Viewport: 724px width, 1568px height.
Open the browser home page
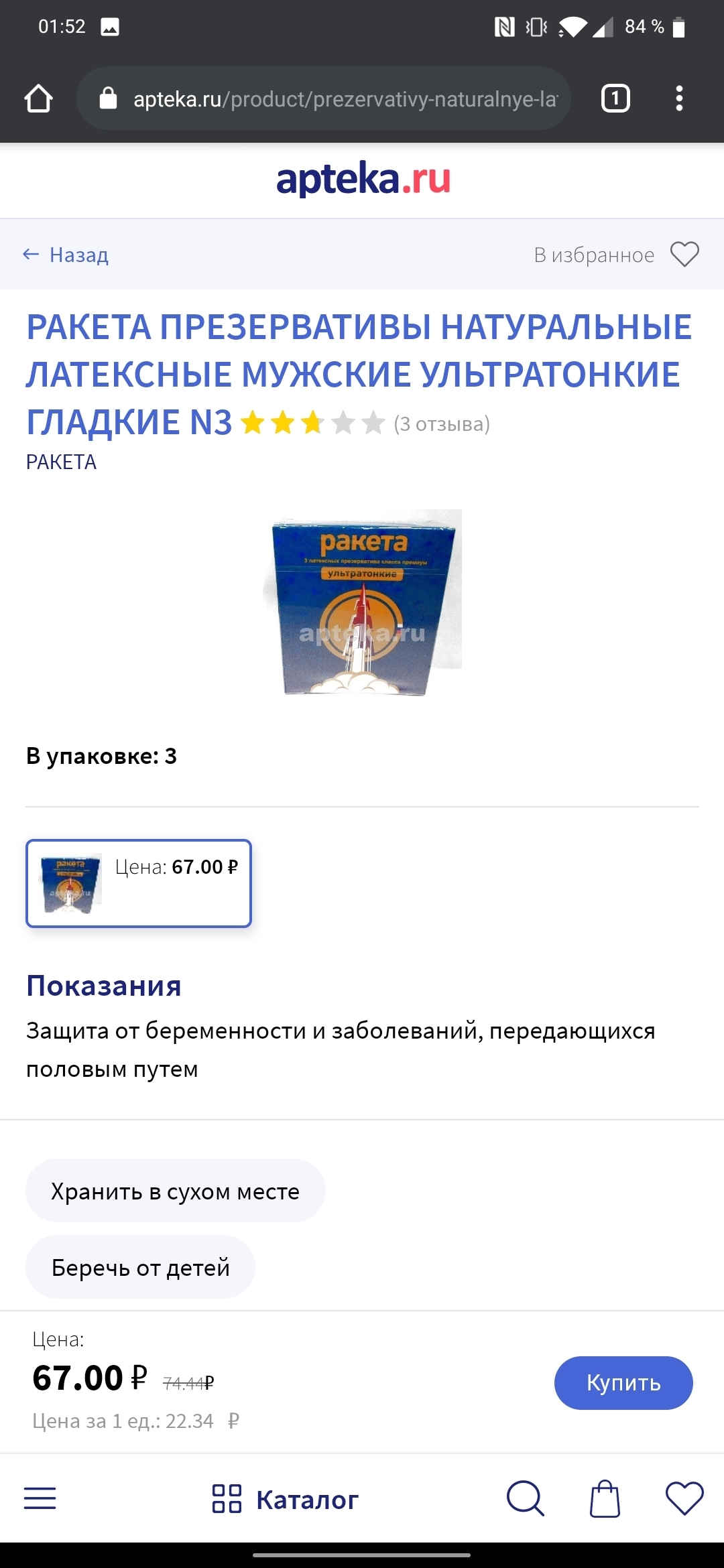38,99
